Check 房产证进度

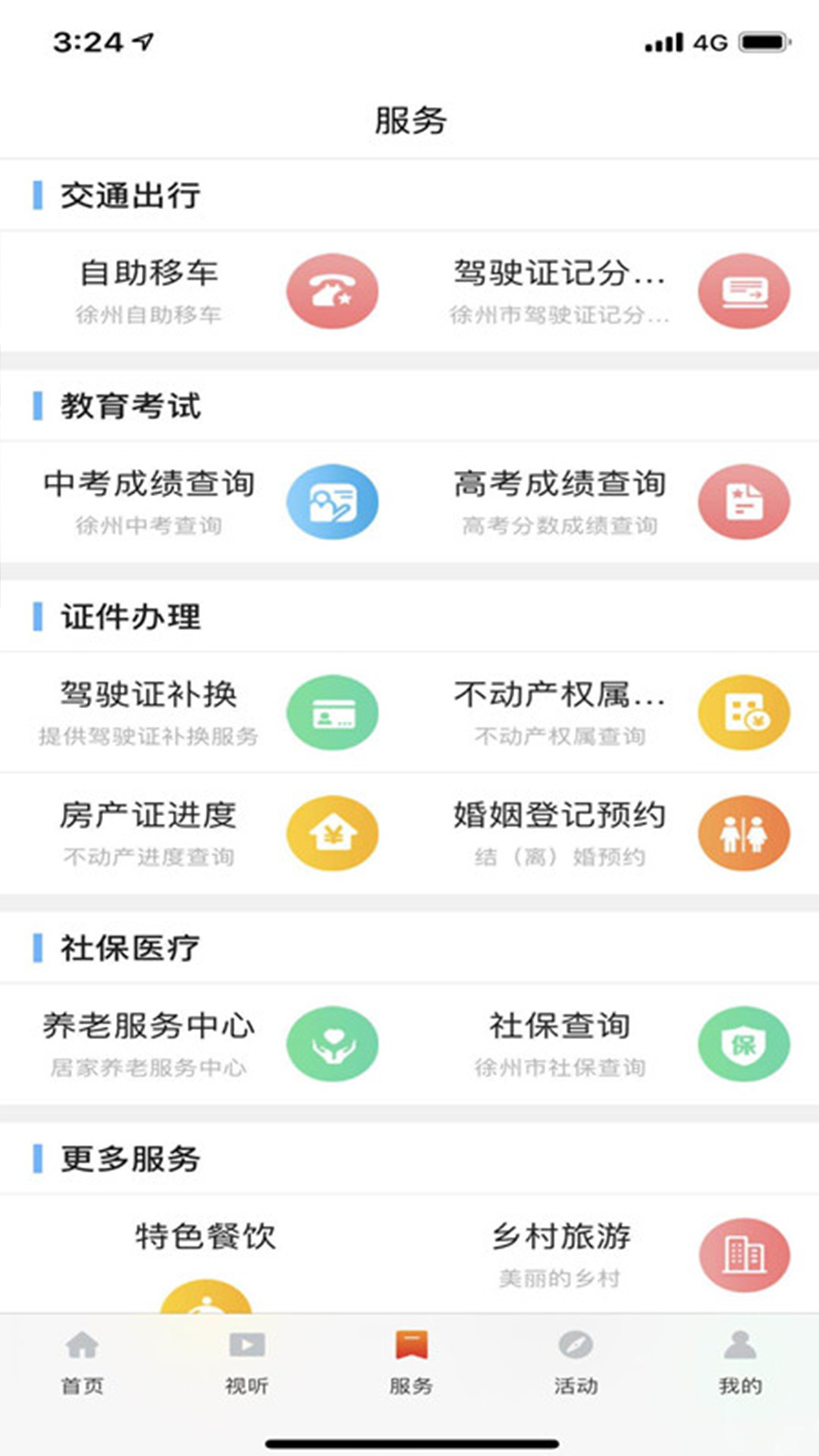click(205, 833)
